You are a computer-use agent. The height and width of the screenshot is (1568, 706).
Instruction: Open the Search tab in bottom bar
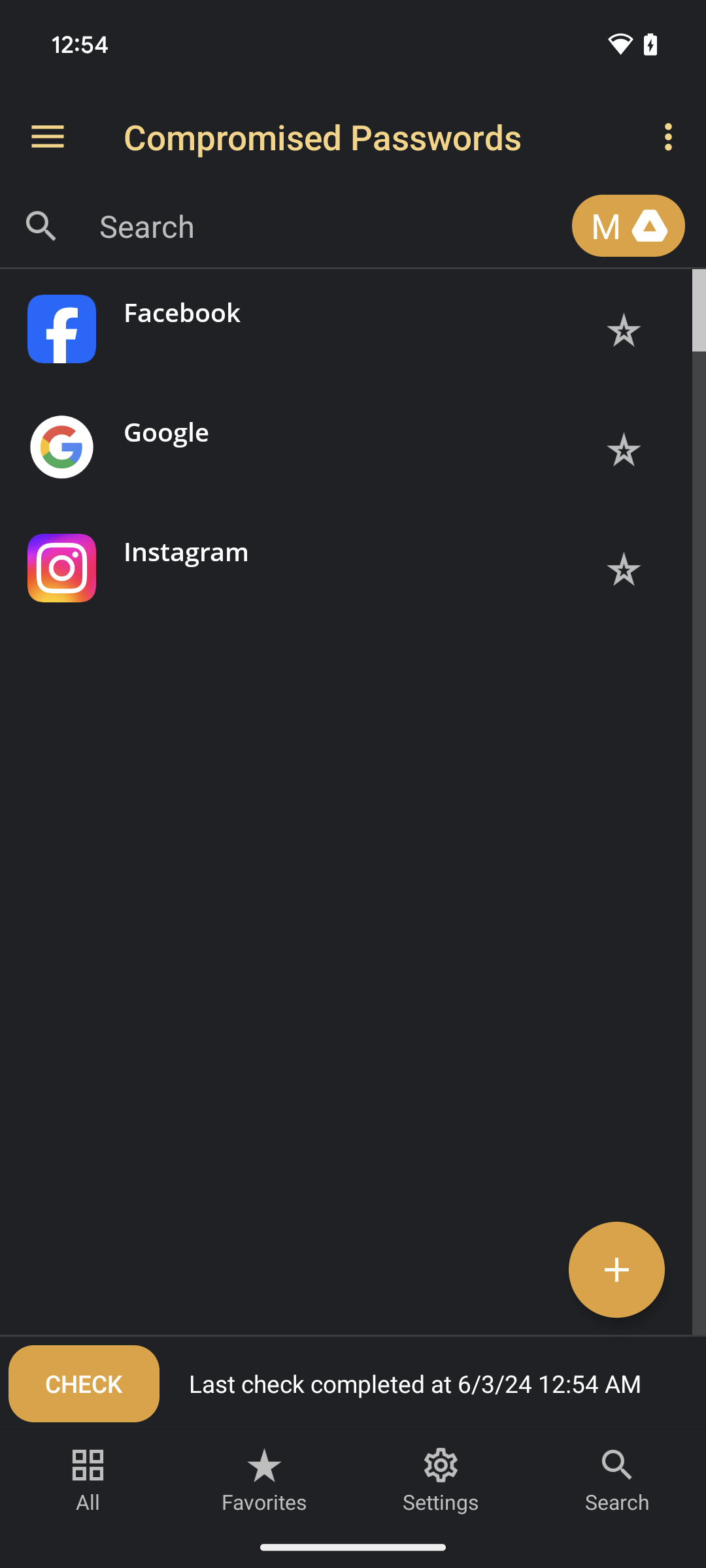tap(617, 1480)
